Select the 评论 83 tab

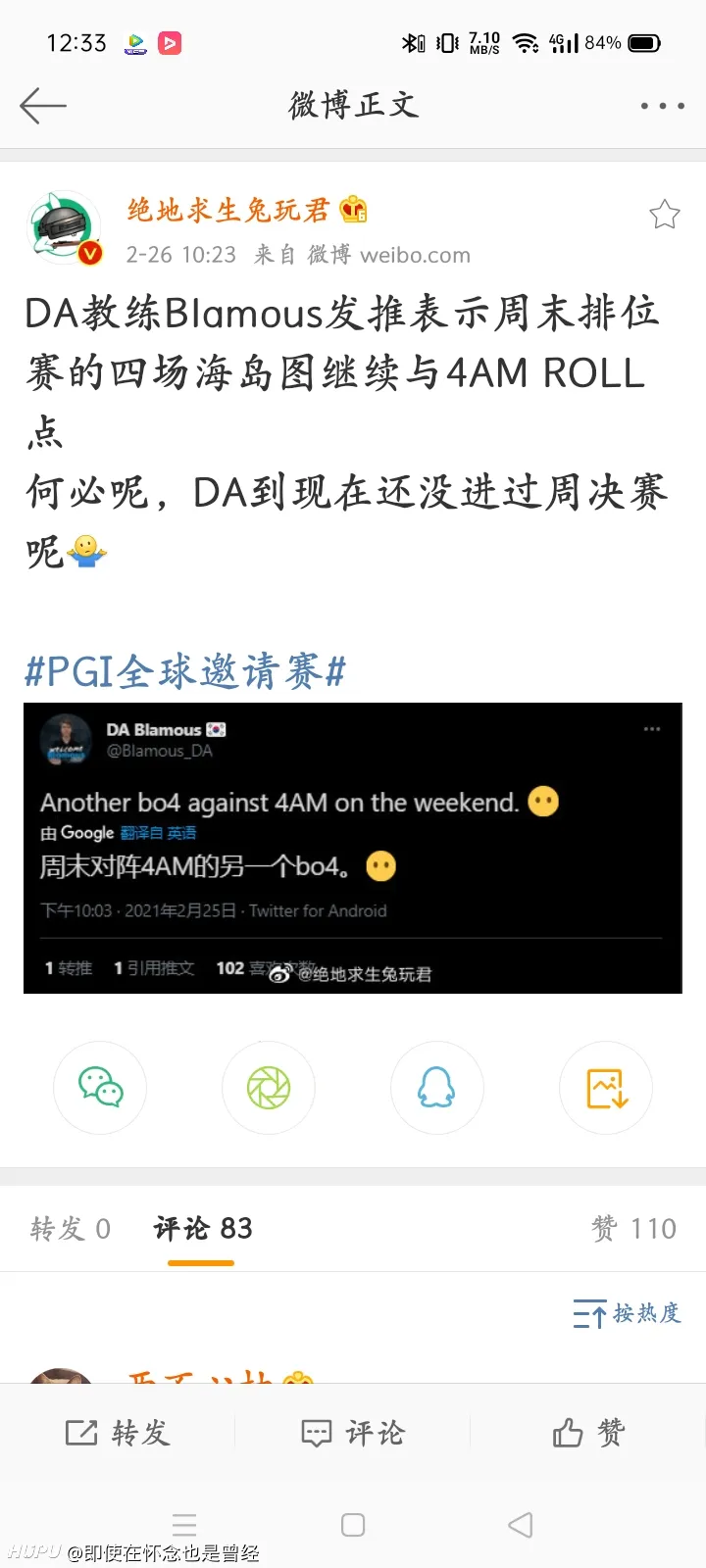203,1228
